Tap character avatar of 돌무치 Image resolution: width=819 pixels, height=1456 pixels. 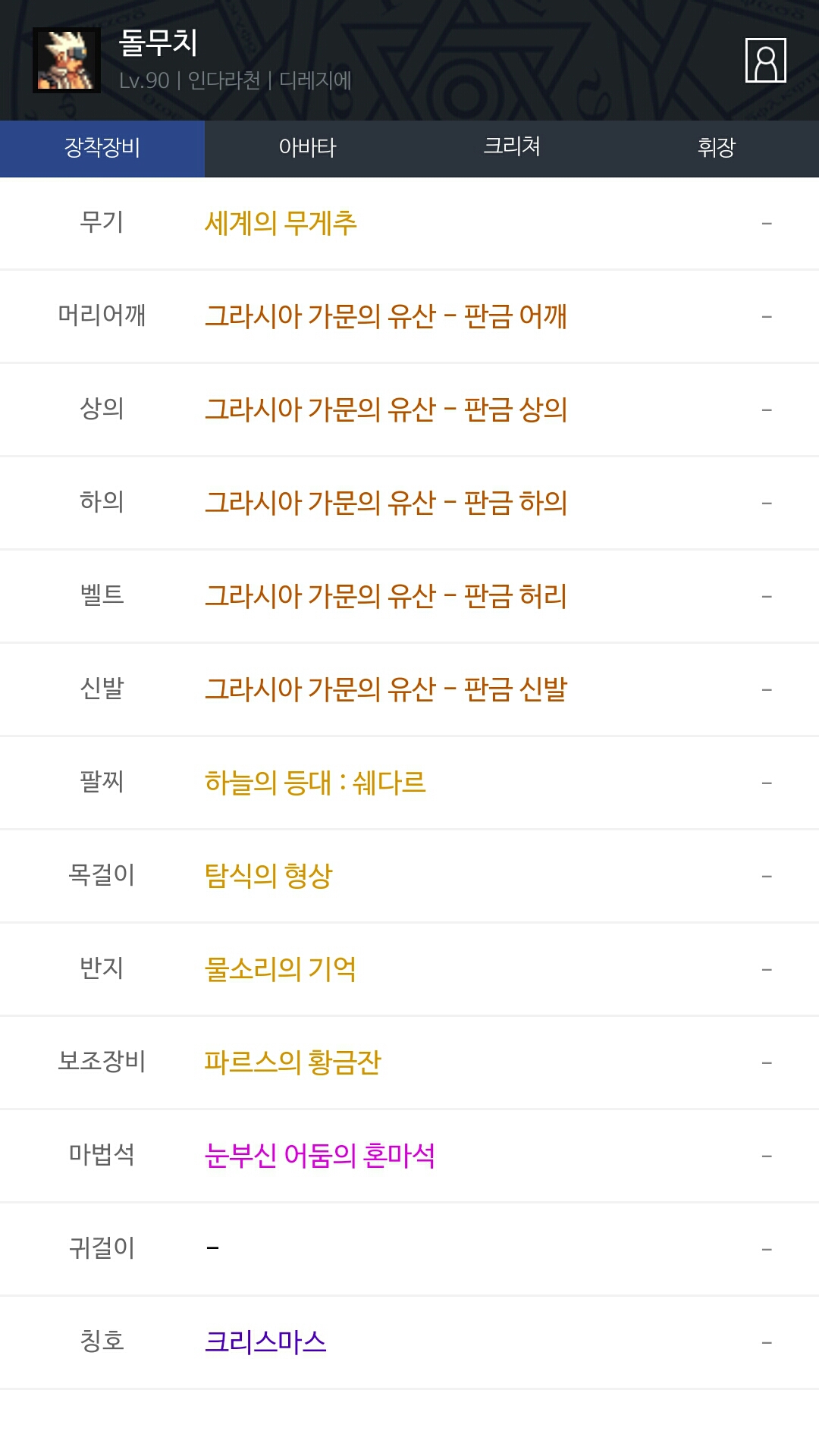[x=67, y=61]
